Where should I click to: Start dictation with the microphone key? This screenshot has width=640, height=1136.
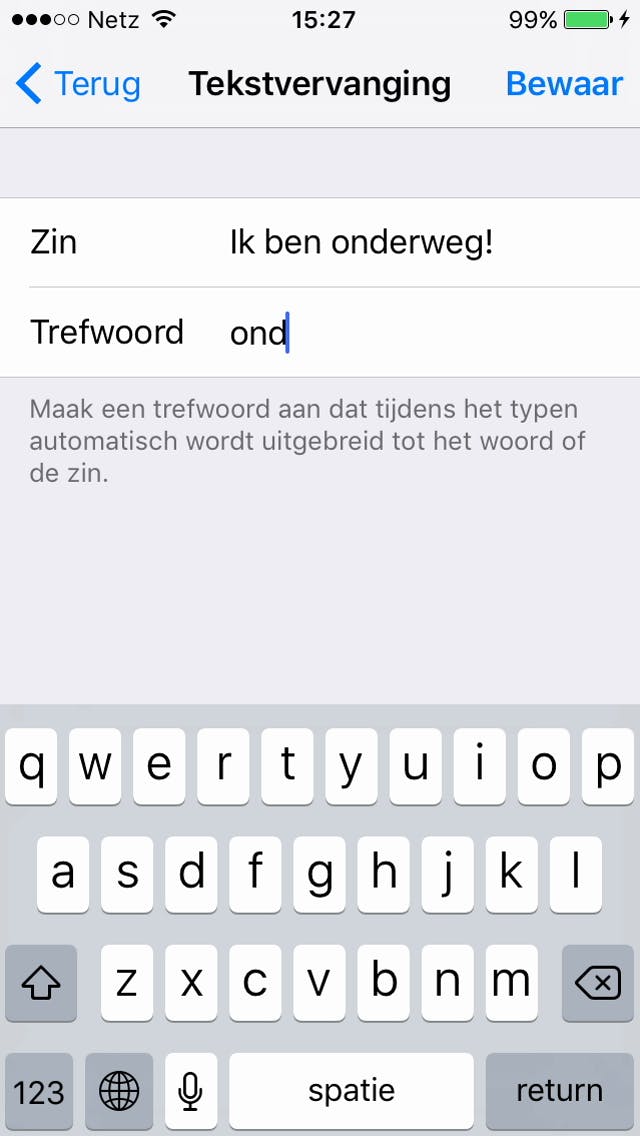190,1092
